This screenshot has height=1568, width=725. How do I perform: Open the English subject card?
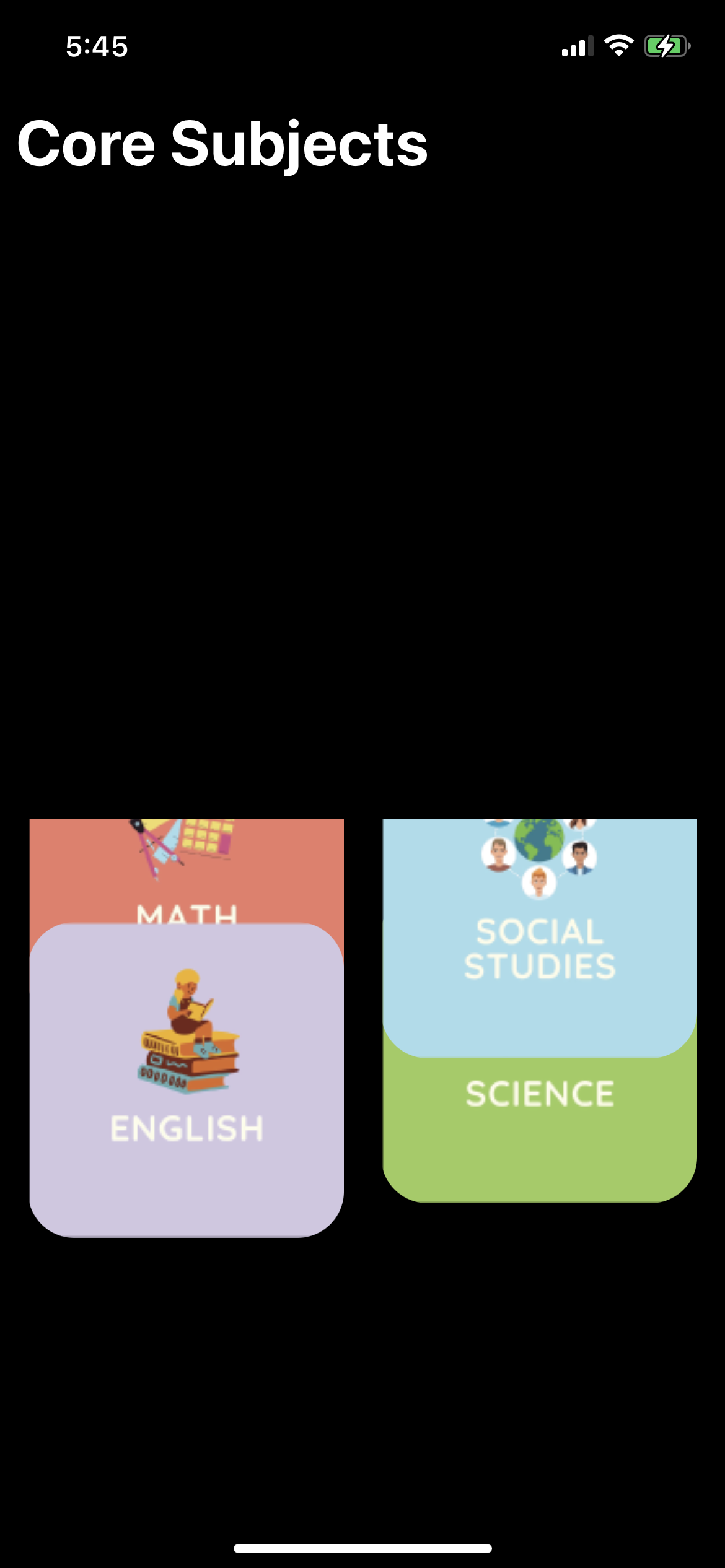click(187, 1080)
